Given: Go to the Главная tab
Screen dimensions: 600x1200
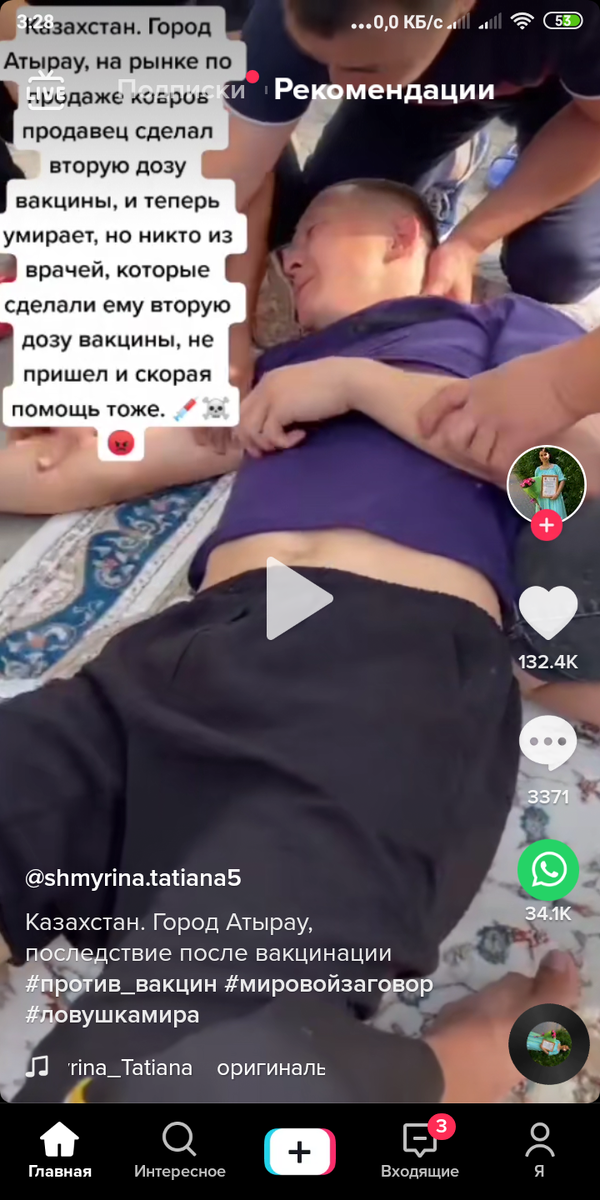Looking at the screenshot, I should pyautogui.click(x=60, y=1150).
